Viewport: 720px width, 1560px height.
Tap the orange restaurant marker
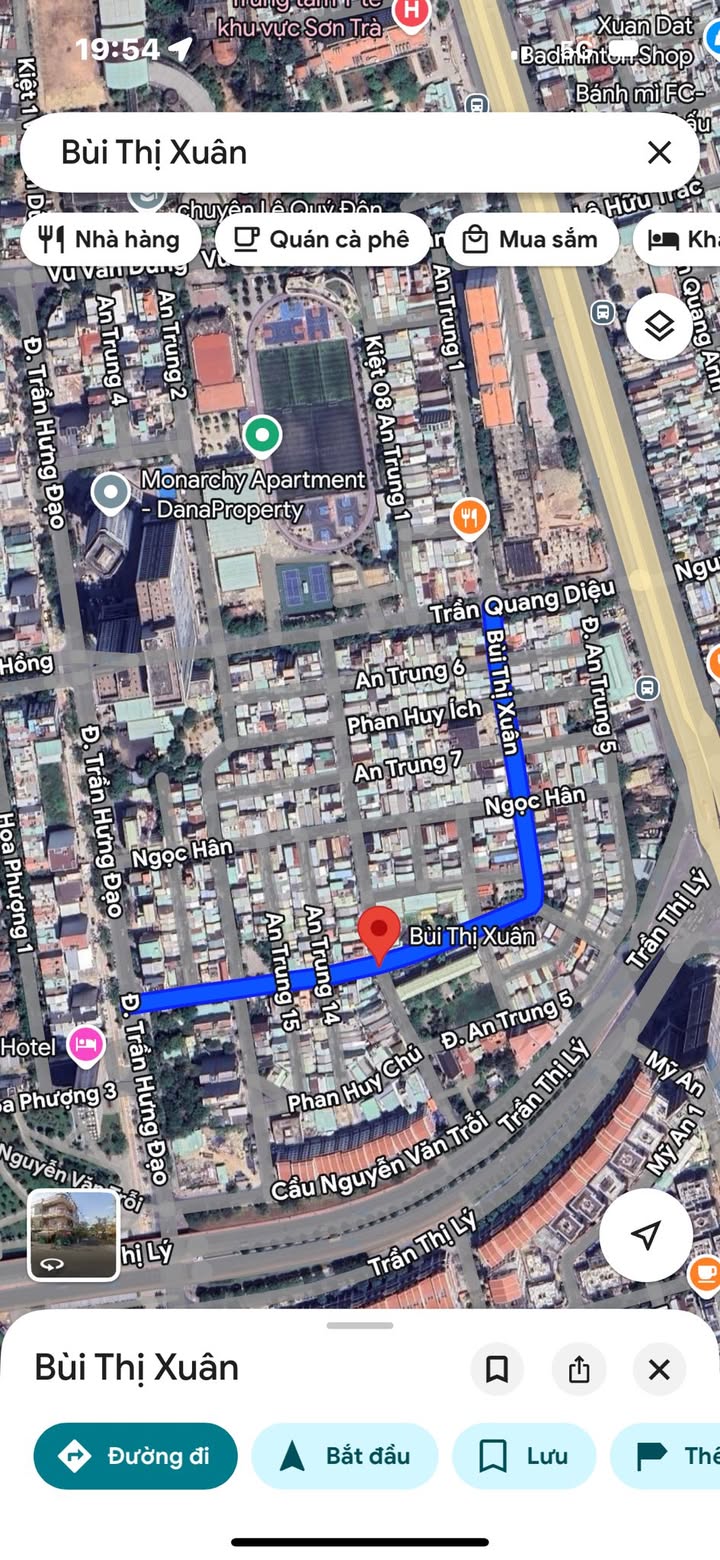(x=469, y=517)
